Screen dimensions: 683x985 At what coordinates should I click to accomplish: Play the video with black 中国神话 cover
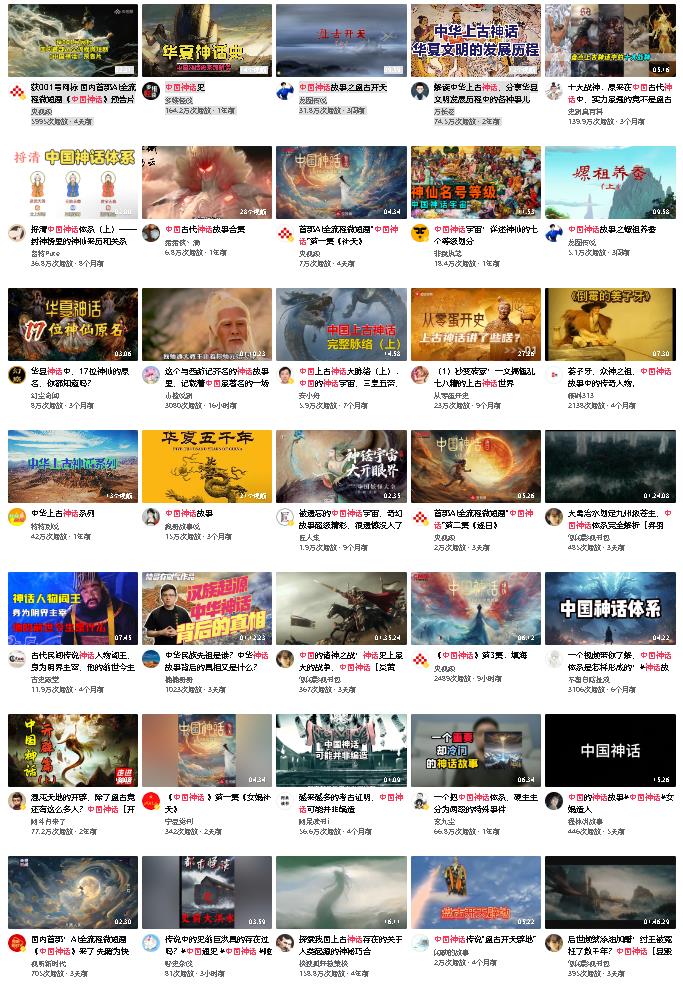pos(610,751)
